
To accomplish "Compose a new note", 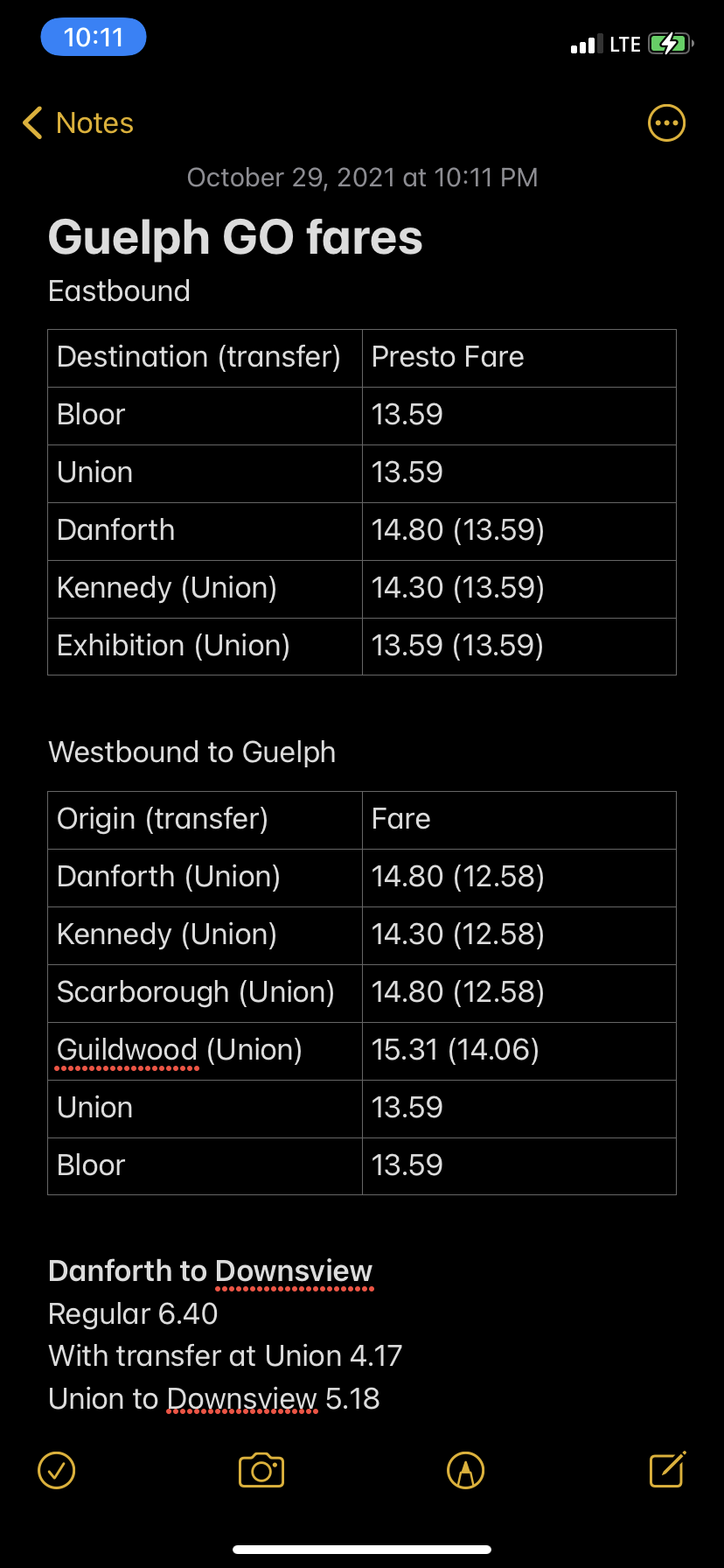I will (x=667, y=1469).
